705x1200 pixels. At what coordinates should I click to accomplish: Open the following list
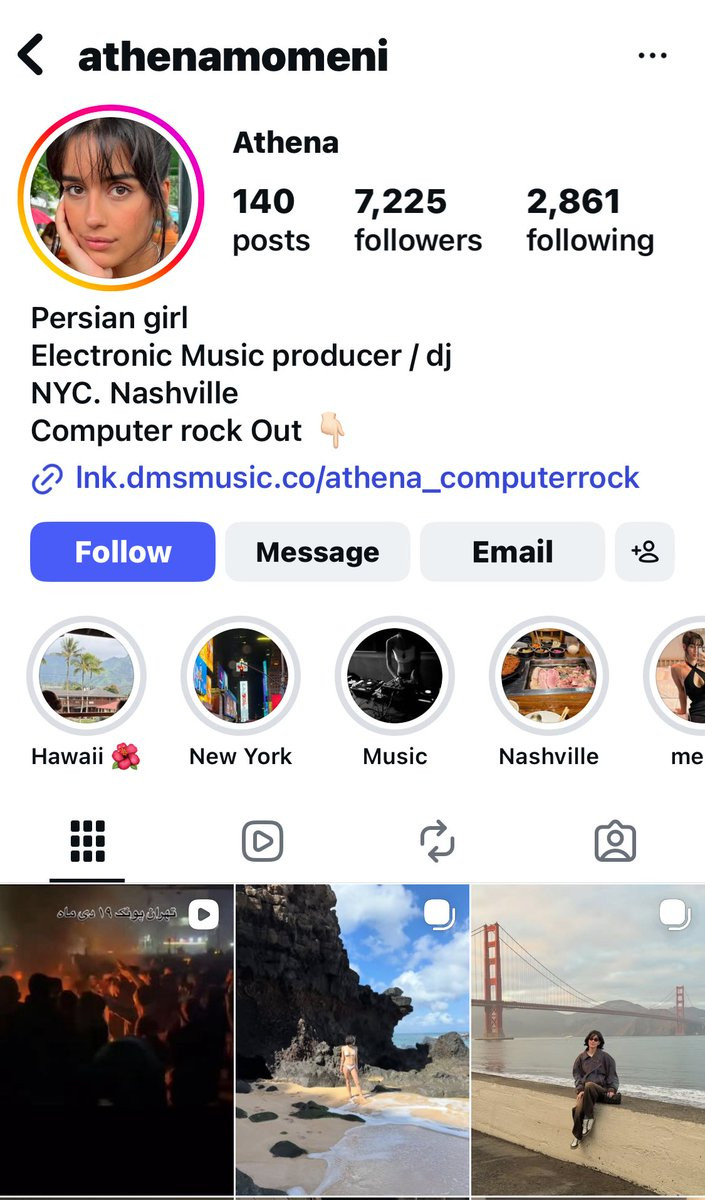590,220
